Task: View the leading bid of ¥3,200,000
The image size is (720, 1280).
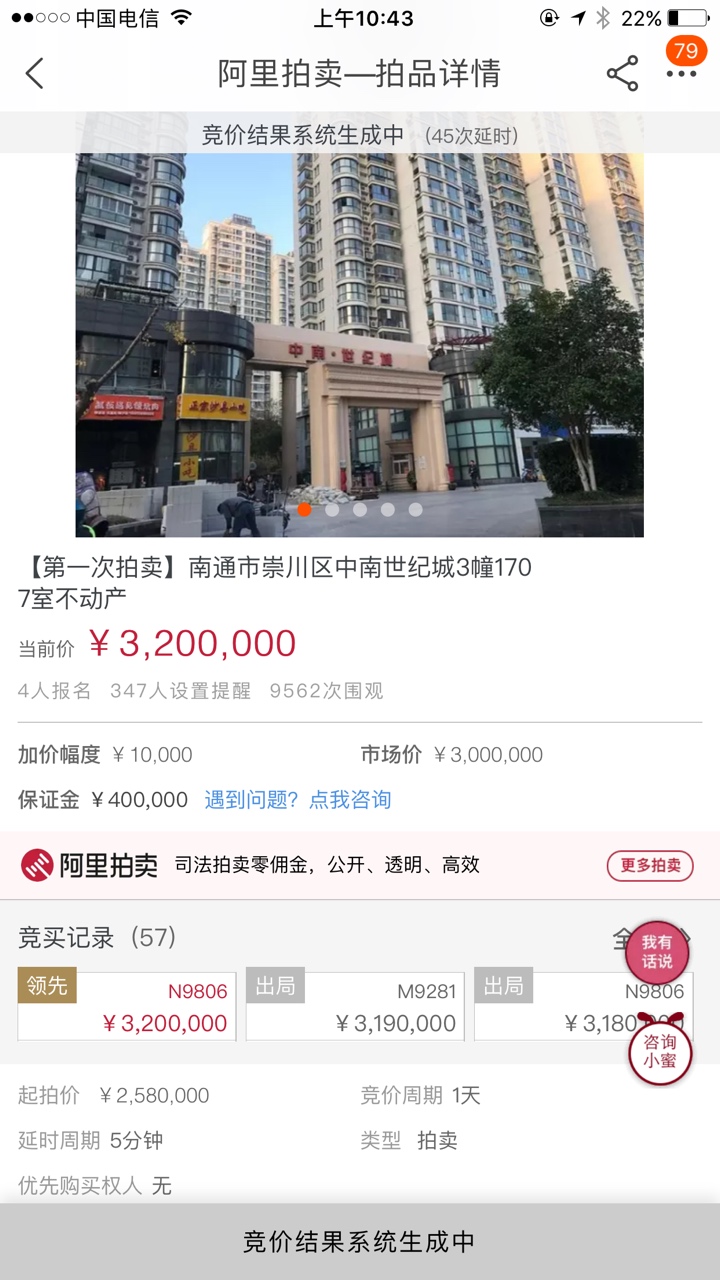Action: [x=127, y=1007]
